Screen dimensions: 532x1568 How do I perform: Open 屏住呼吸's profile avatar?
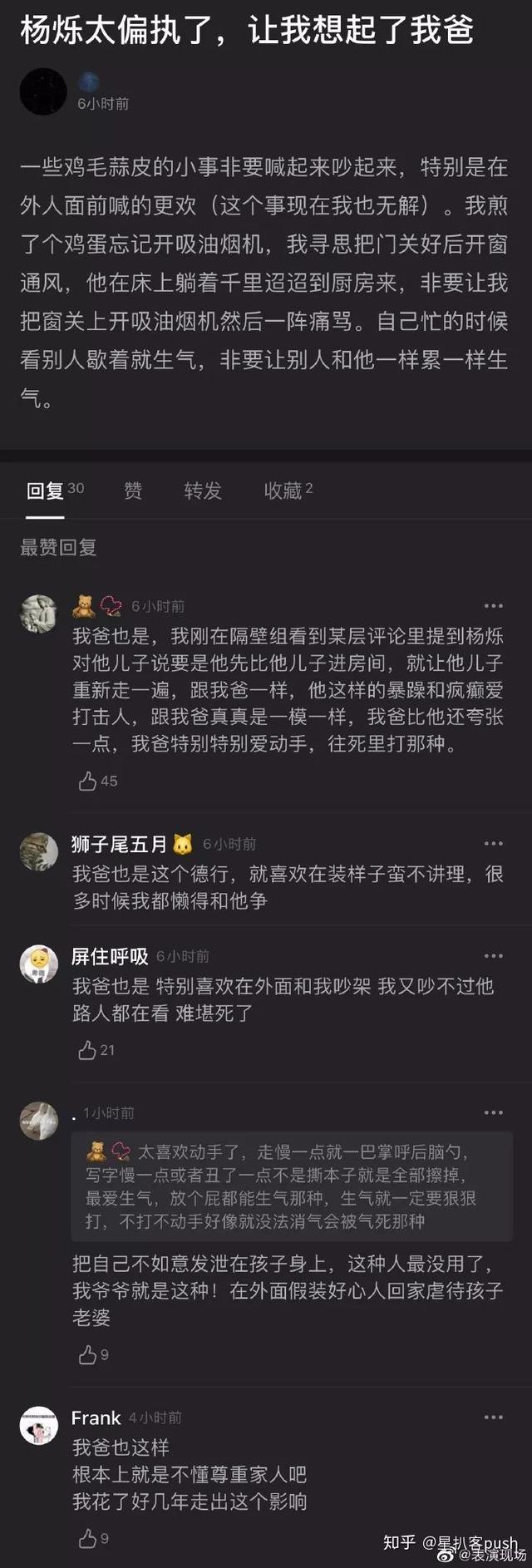tap(39, 964)
